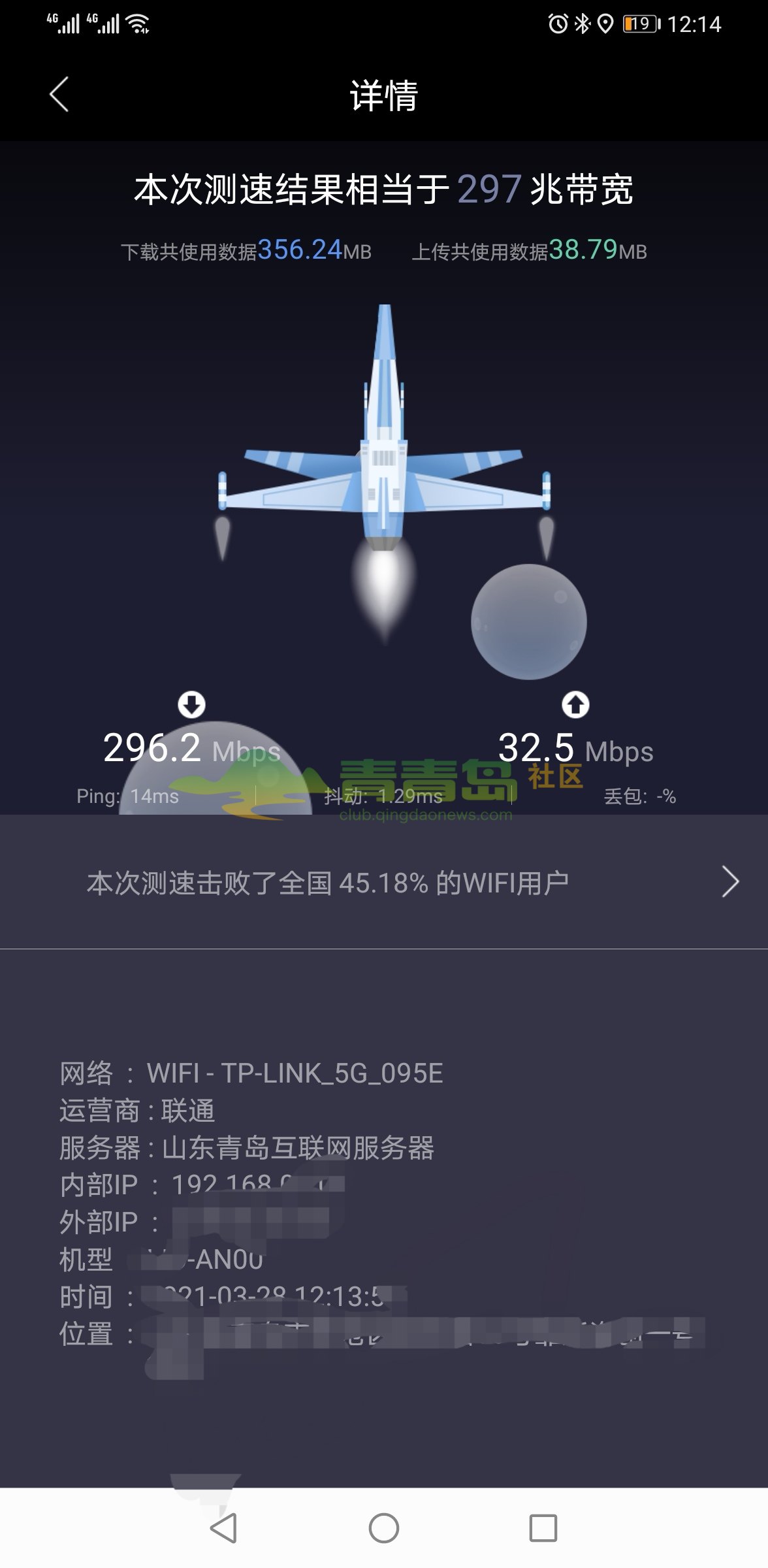
Task: Select the download speed arrow icon
Action: tap(191, 704)
